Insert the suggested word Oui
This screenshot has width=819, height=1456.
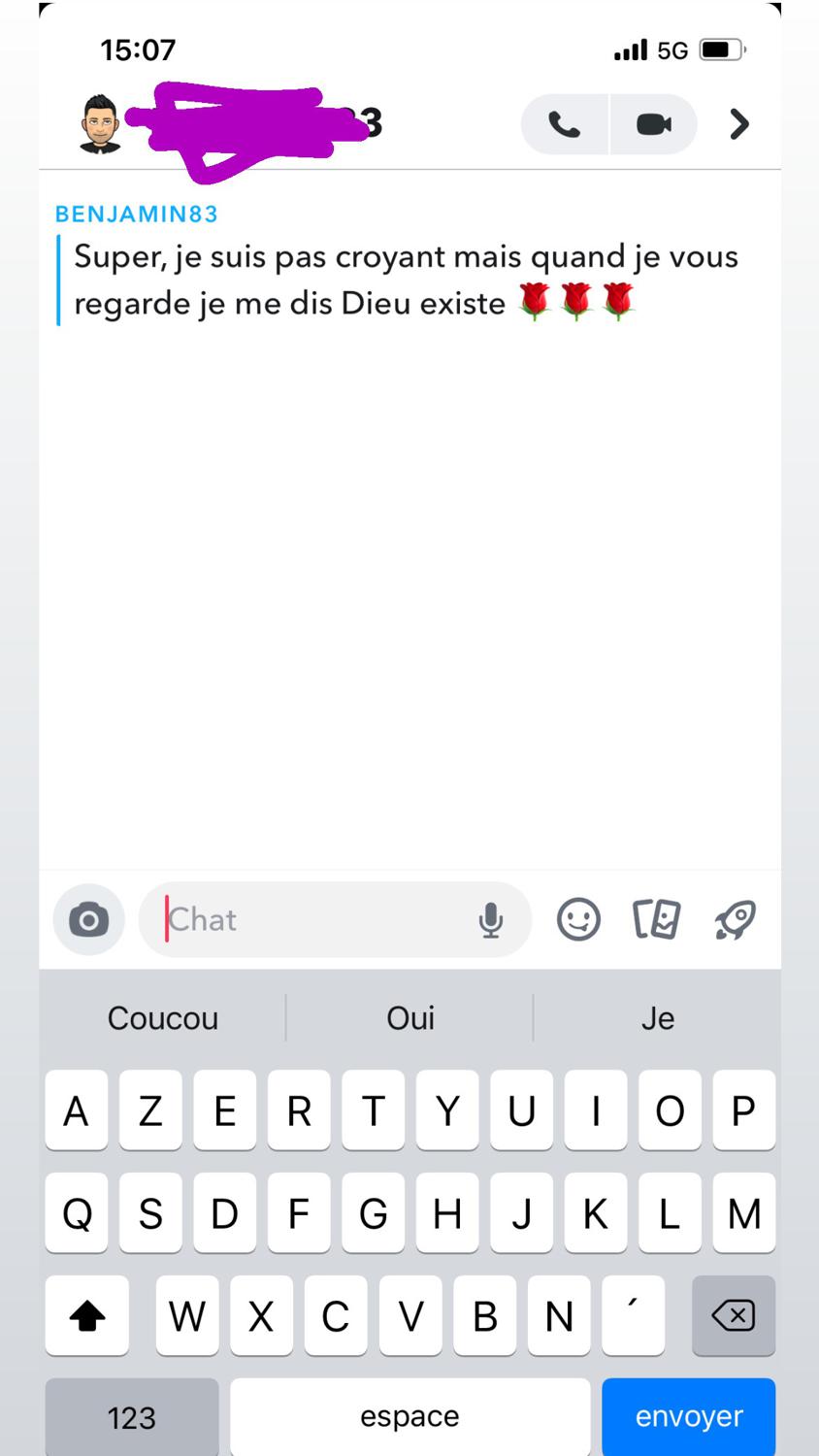pos(409,1018)
